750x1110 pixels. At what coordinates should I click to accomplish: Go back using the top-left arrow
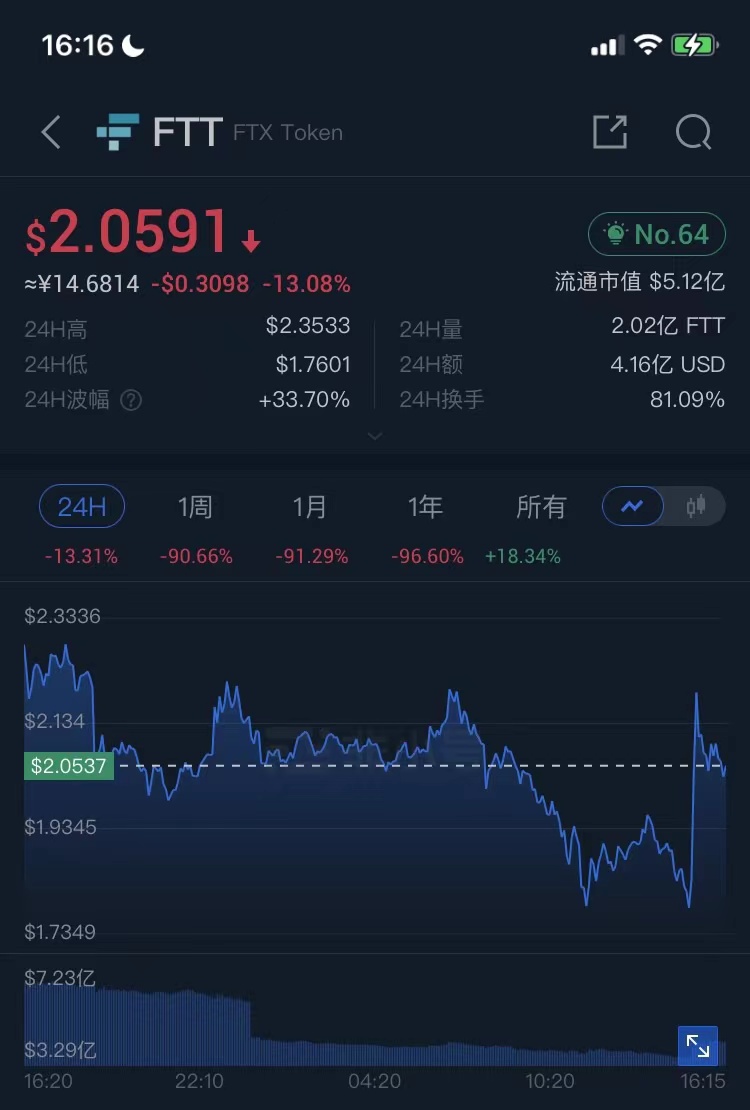click(x=51, y=132)
